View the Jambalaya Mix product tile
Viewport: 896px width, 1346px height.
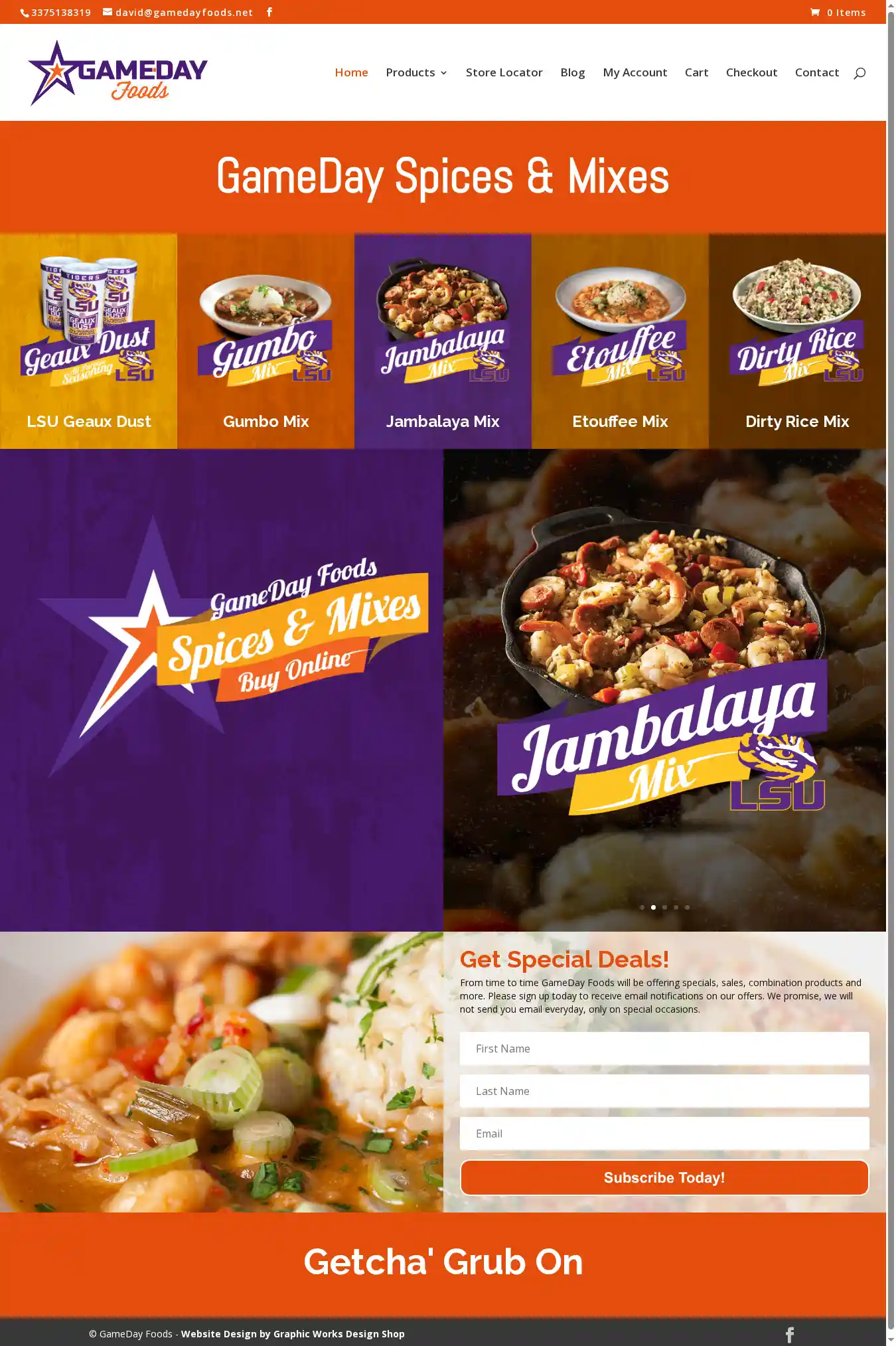(443, 341)
